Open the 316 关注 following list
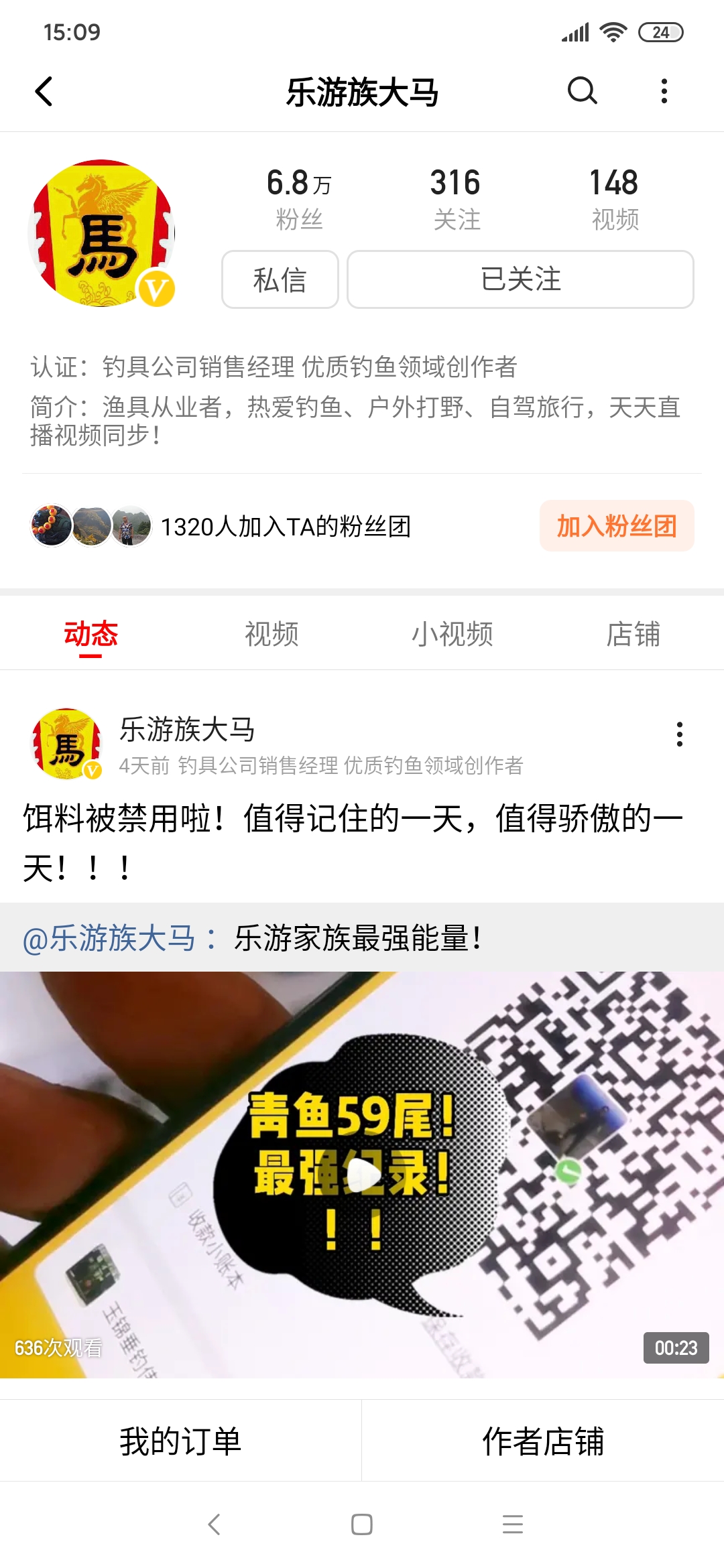Viewport: 724px width, 1568px height. [x=456, y=199]
